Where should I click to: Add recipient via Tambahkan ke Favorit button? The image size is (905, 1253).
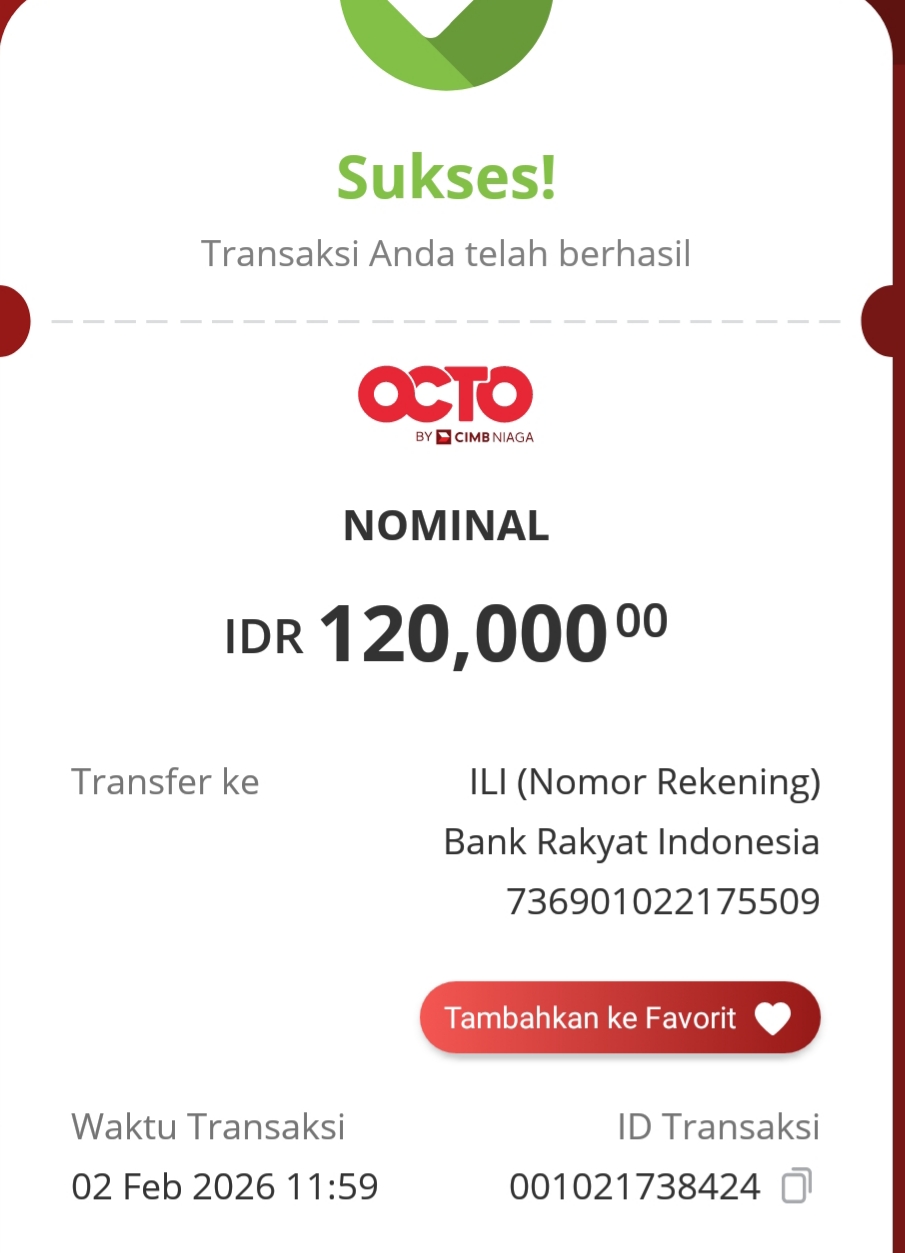[x=619, y=1018]
